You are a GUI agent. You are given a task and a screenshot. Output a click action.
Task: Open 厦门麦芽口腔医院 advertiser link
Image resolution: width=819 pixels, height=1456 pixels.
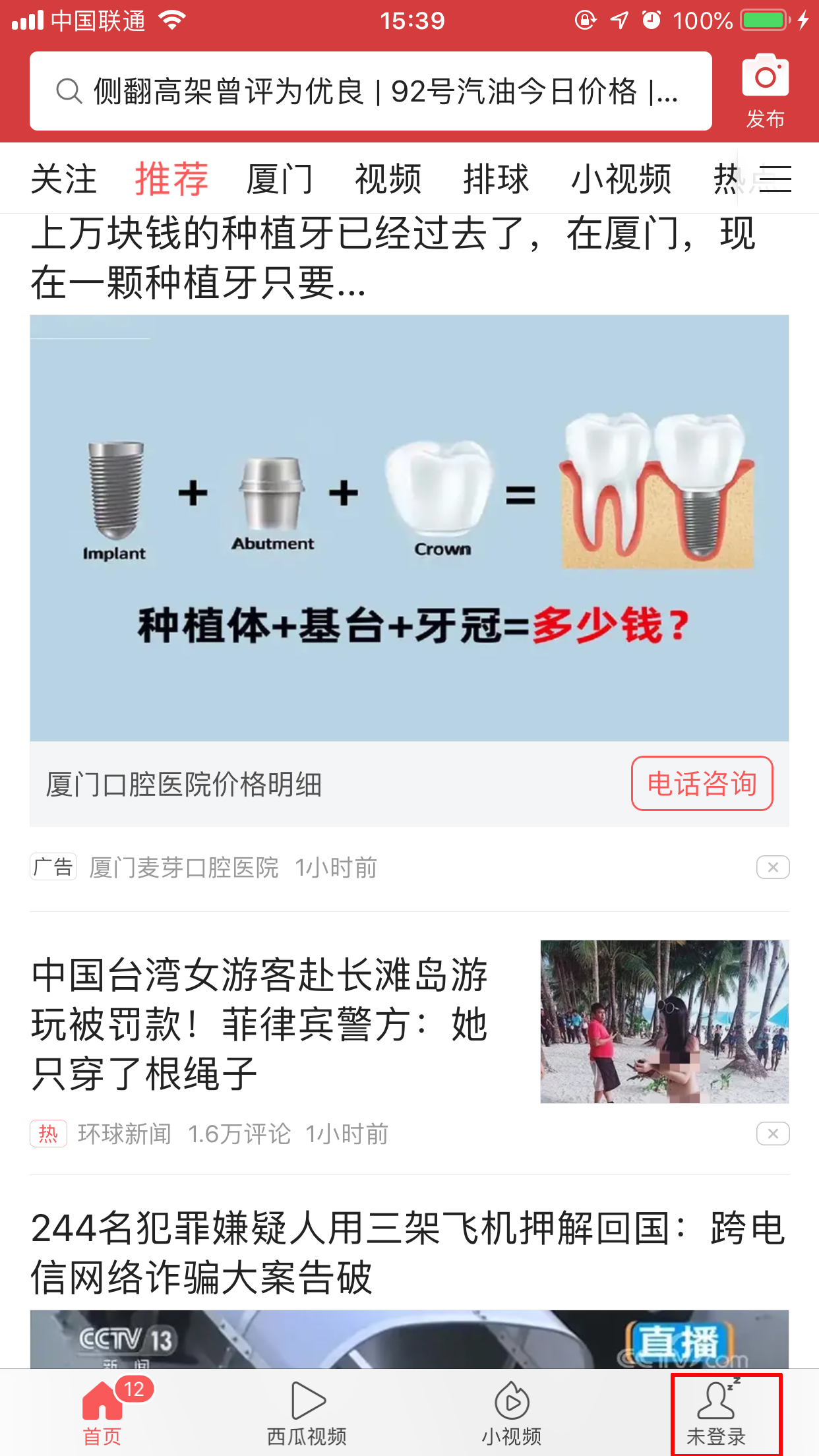tap(183, 867)
